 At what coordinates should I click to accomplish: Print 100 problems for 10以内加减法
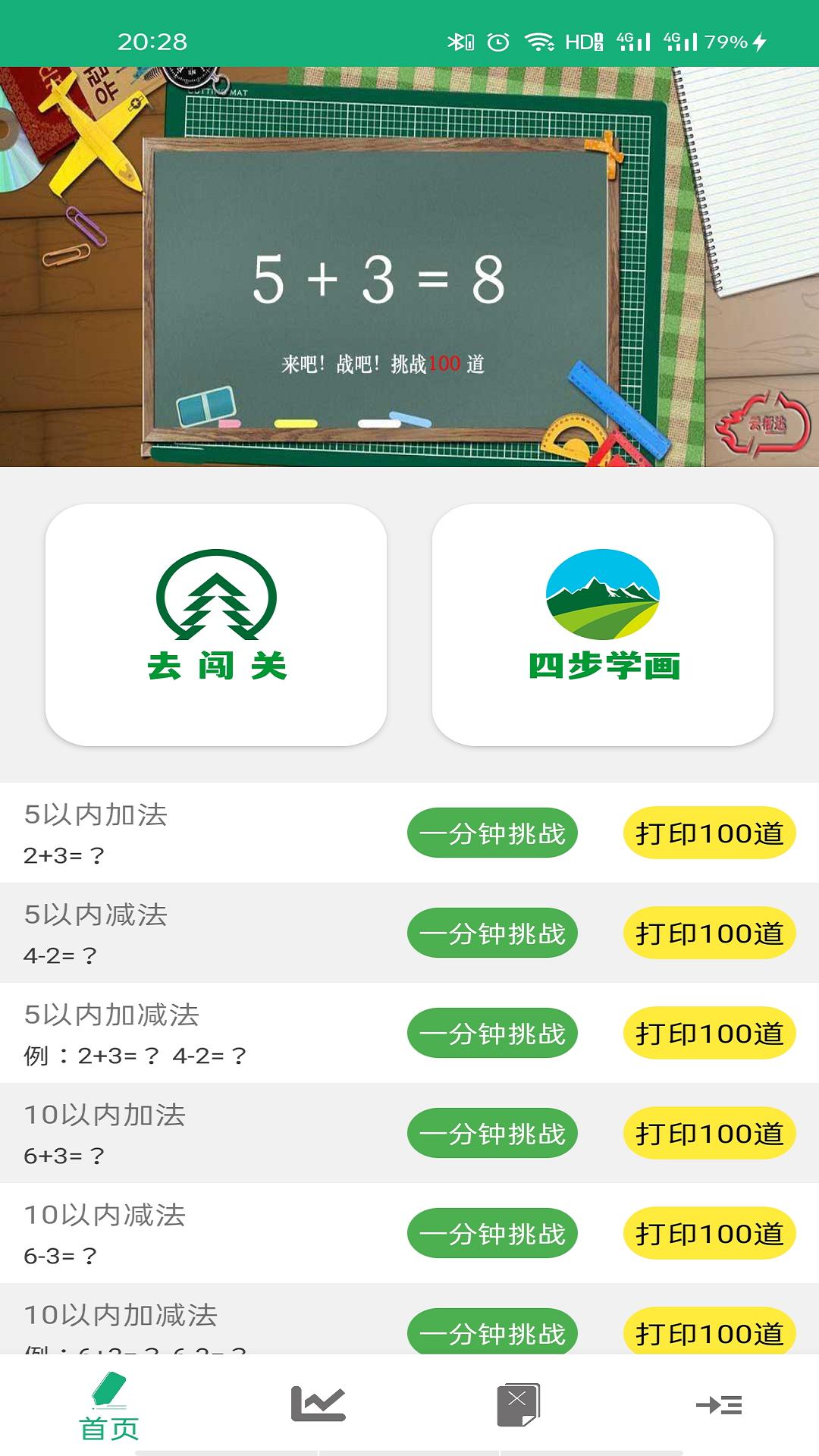pyautogui.click(x=709, y=1332)
